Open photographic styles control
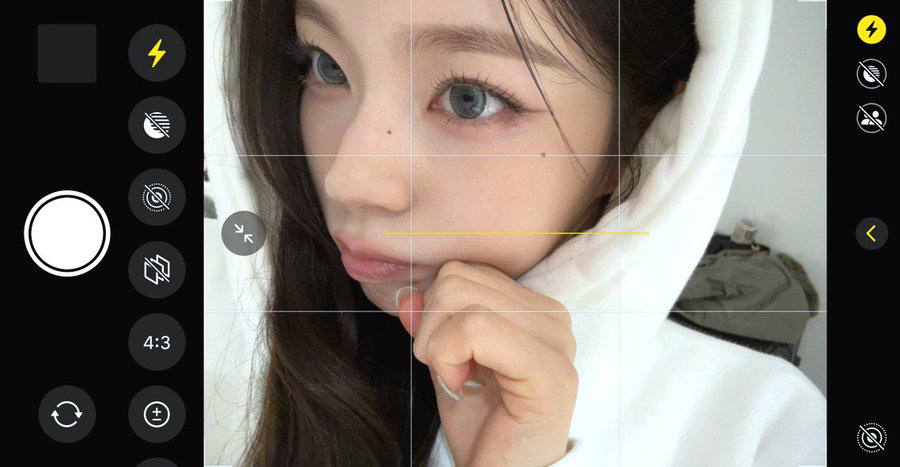 [157, 270]
